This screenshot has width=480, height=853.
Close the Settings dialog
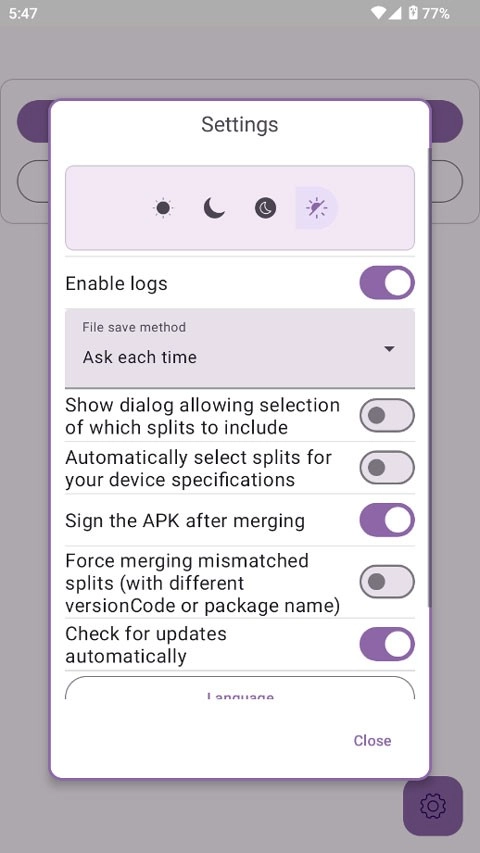(x=372, y=740)
